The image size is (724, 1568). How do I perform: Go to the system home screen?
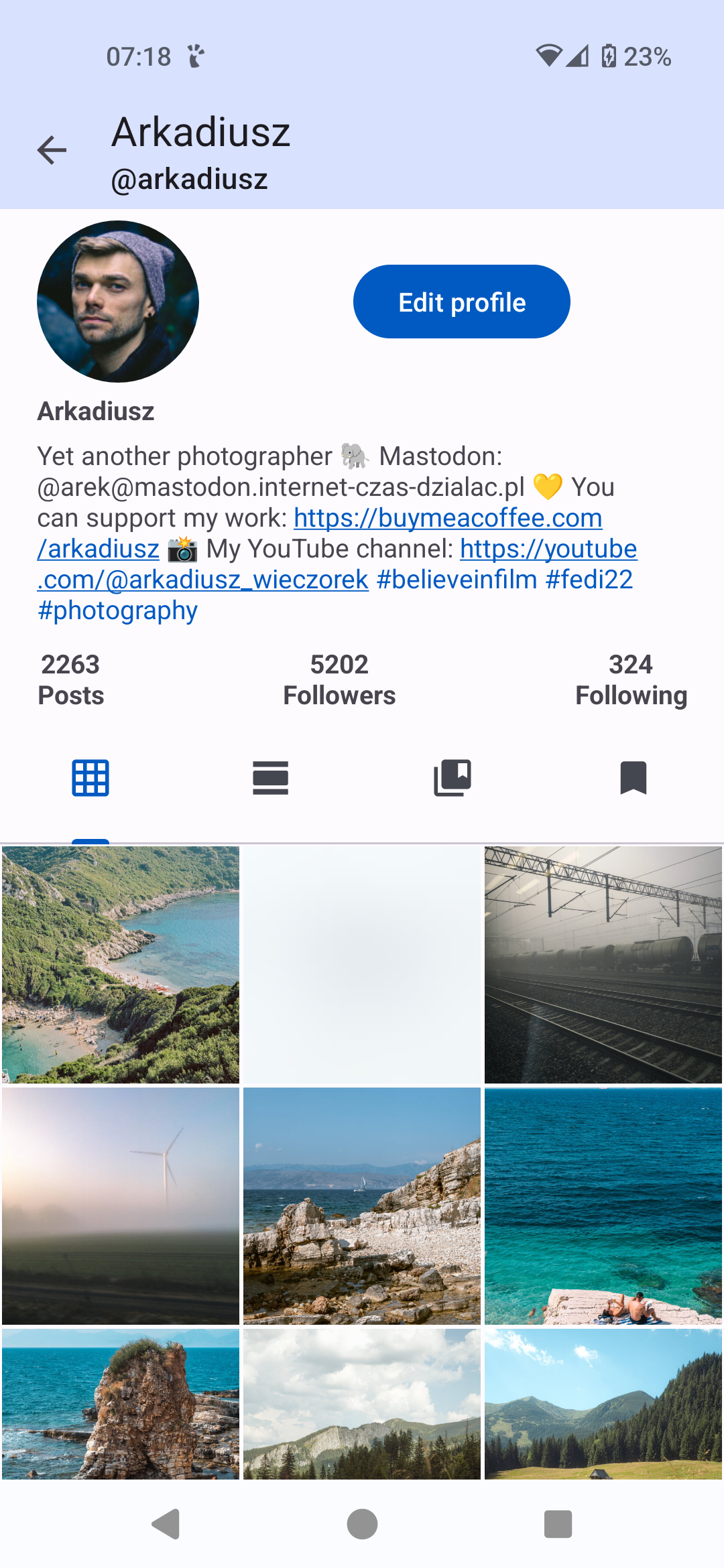pos(362,1524)
